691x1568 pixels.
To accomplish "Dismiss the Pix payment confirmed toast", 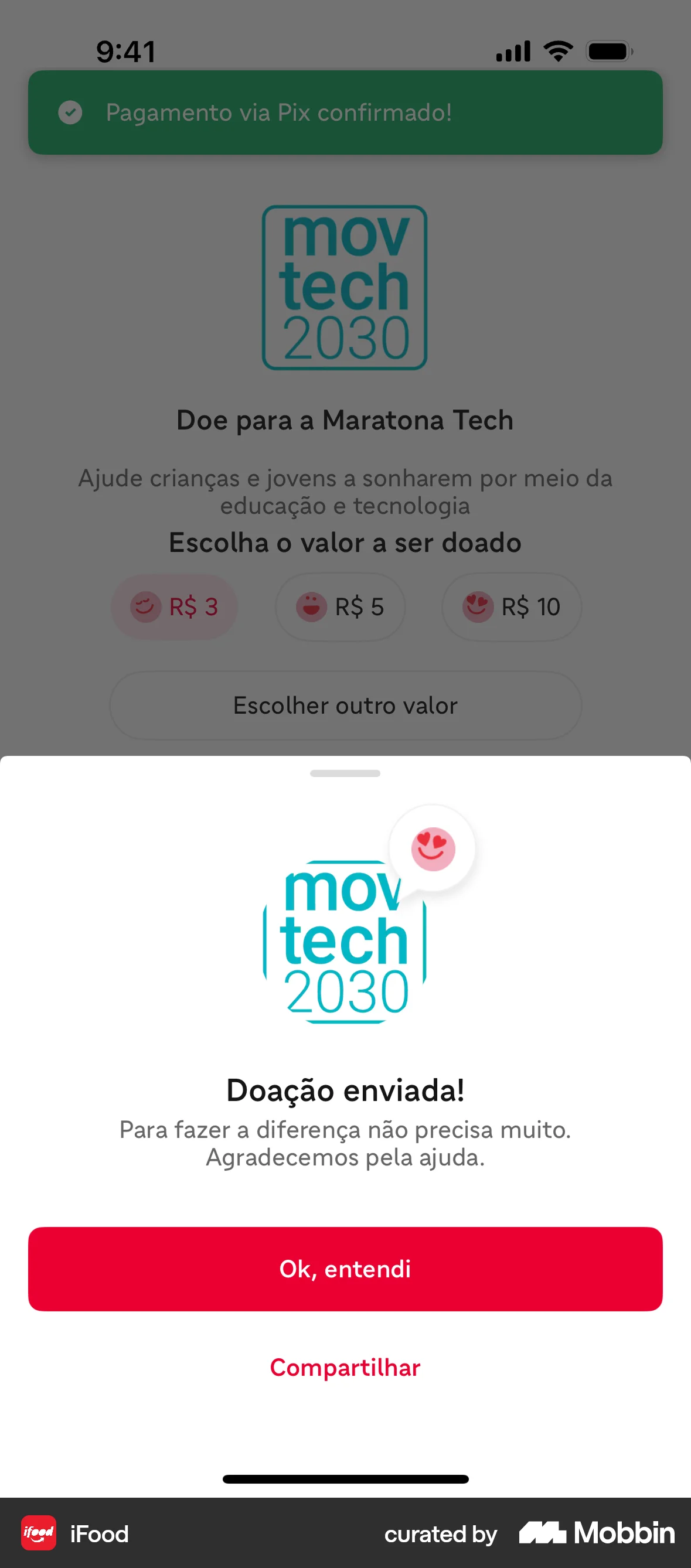I will [345, 113].
